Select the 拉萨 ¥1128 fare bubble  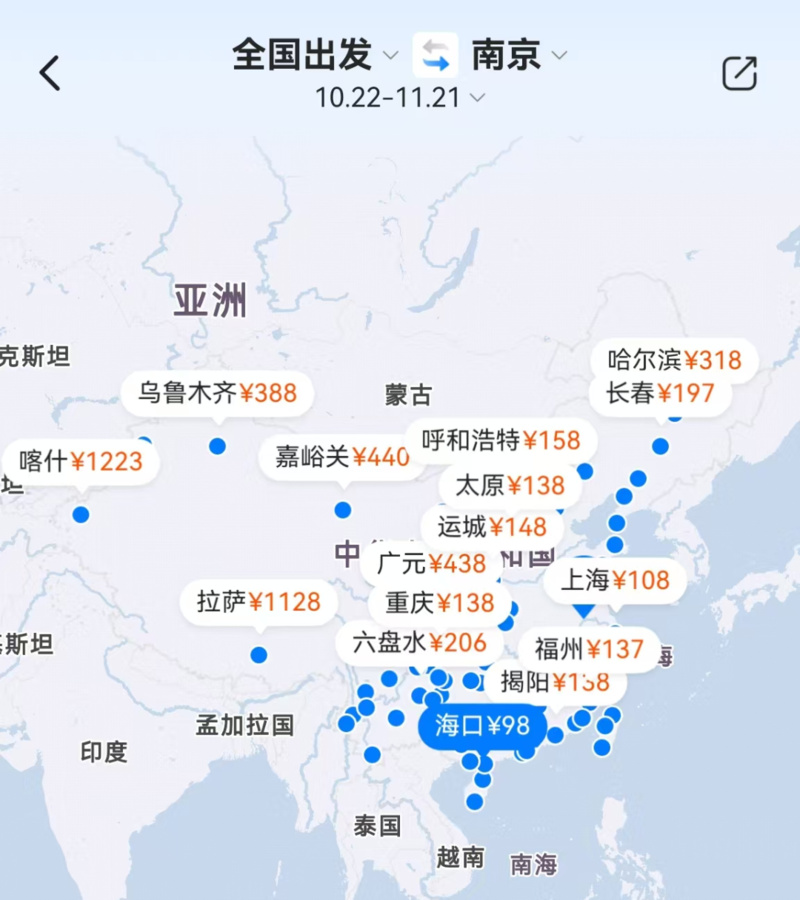coord(258,602)
